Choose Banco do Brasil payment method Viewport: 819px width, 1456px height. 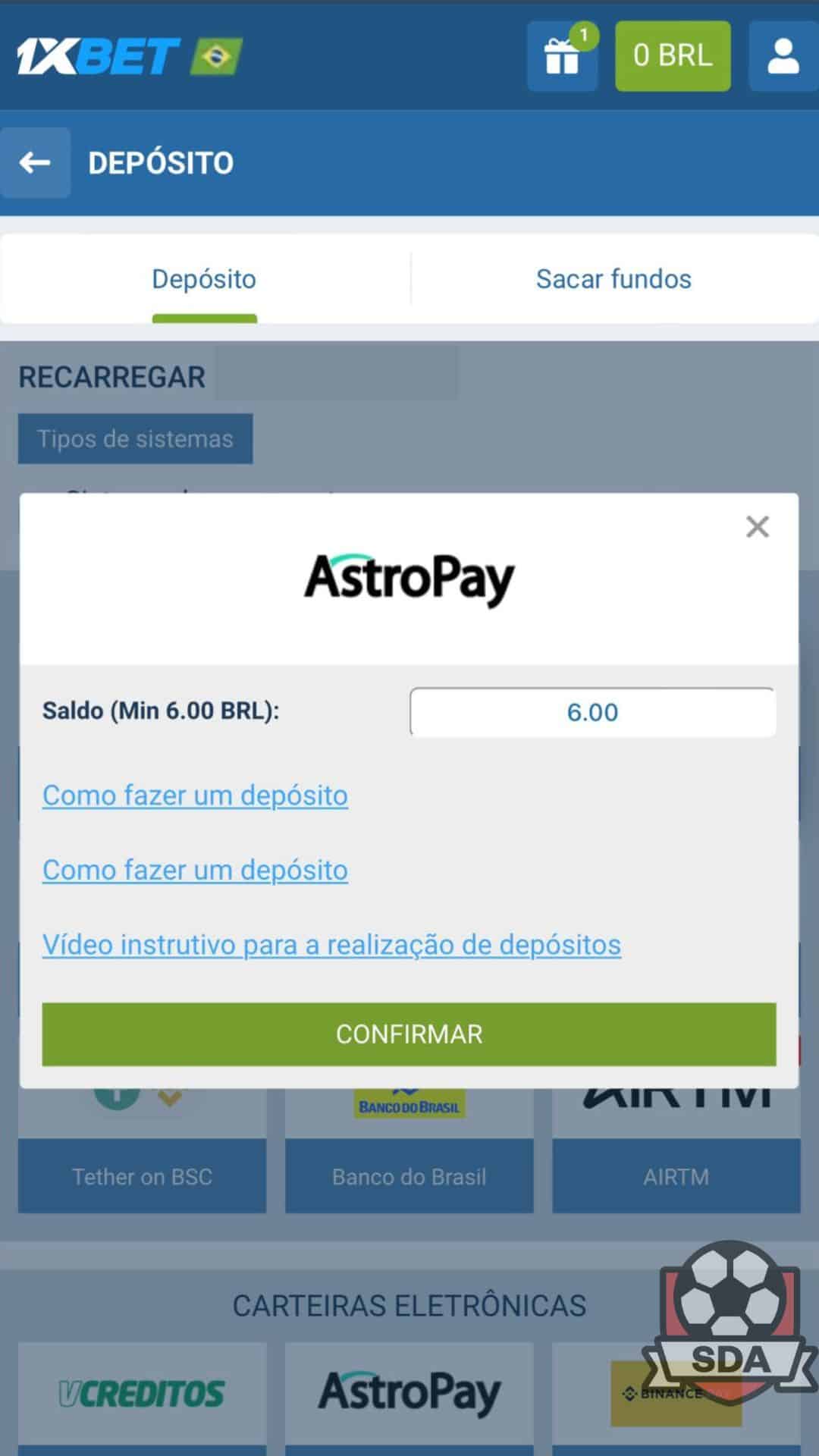409,1175
